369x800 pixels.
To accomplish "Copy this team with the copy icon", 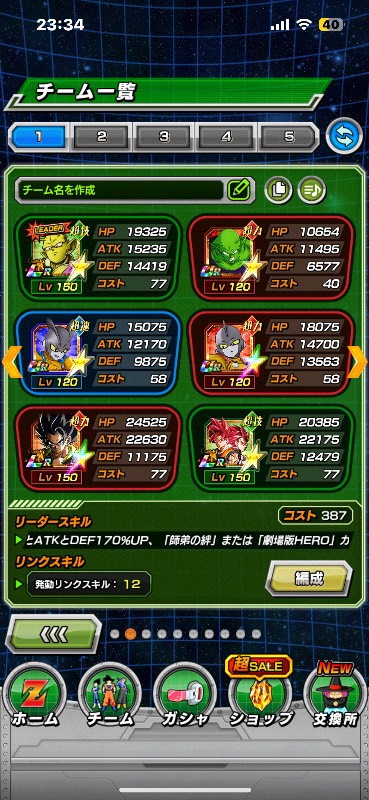I will coord(278,190).
